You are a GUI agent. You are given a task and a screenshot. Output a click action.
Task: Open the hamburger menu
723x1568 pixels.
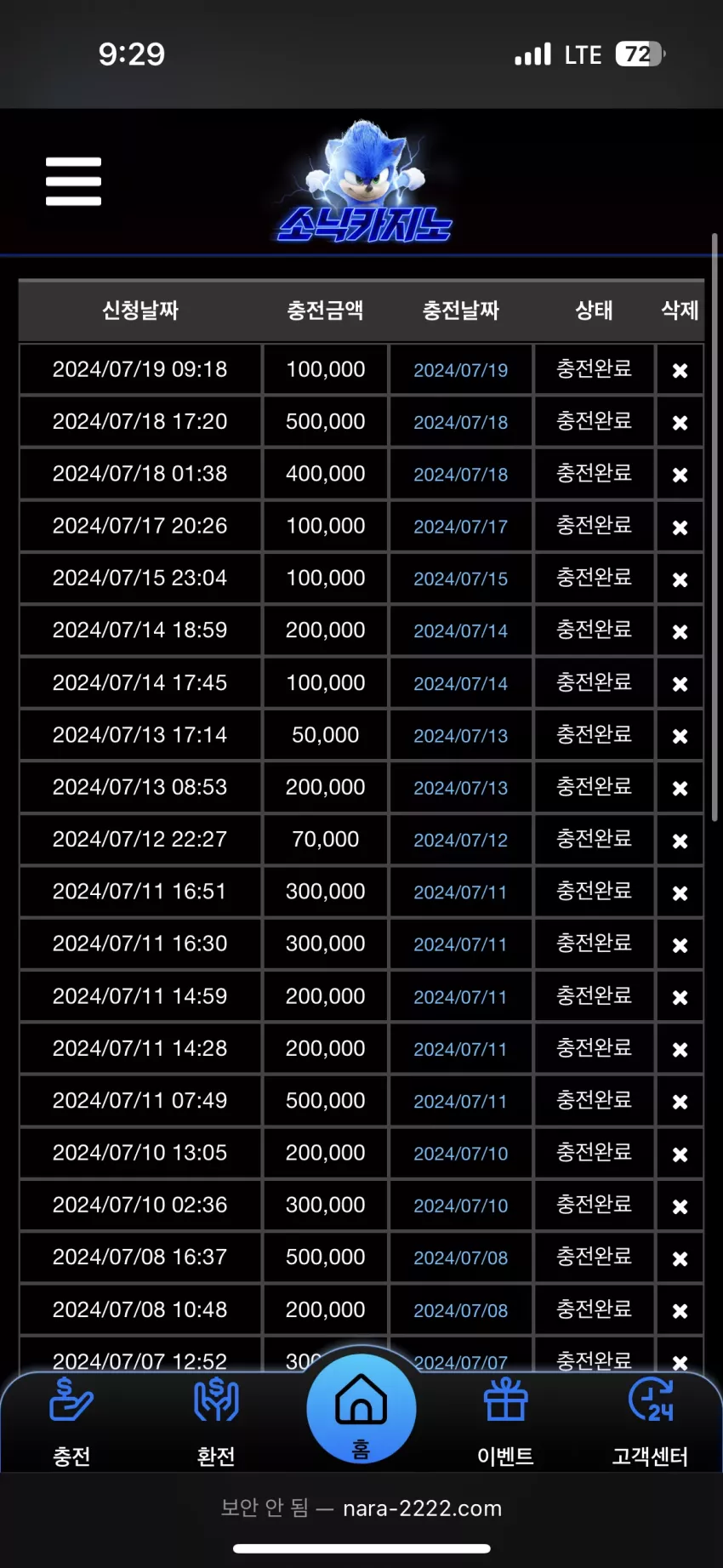[73, 181]
